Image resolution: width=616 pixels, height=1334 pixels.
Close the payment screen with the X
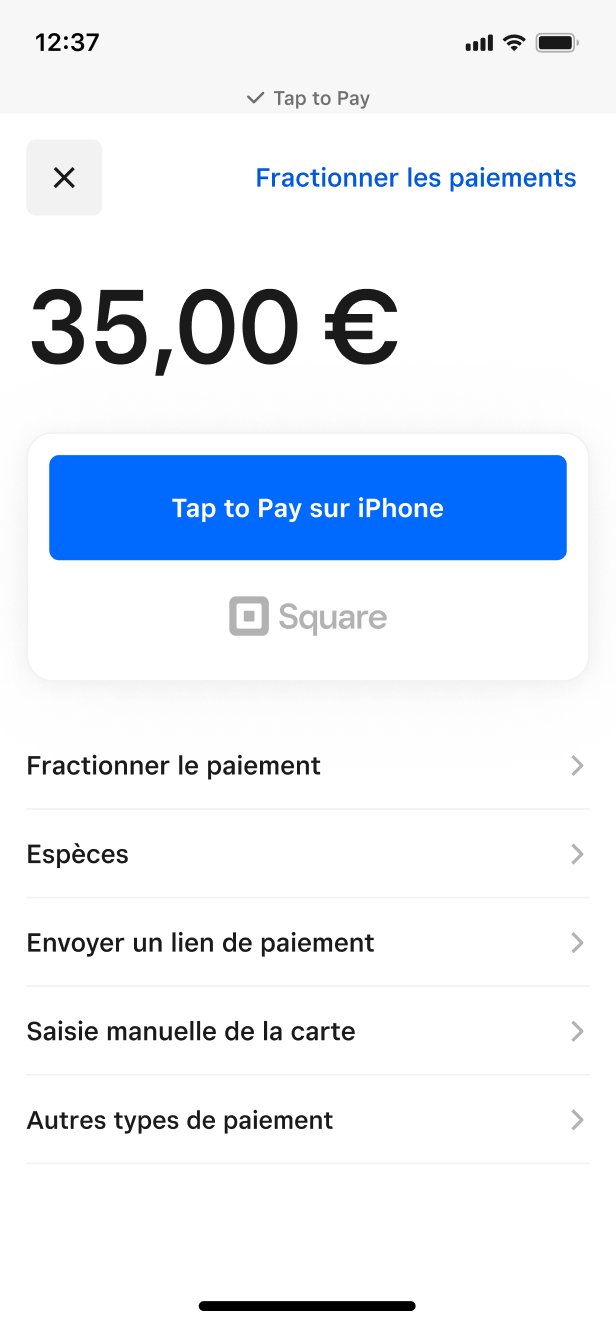[x=64, y=178]
